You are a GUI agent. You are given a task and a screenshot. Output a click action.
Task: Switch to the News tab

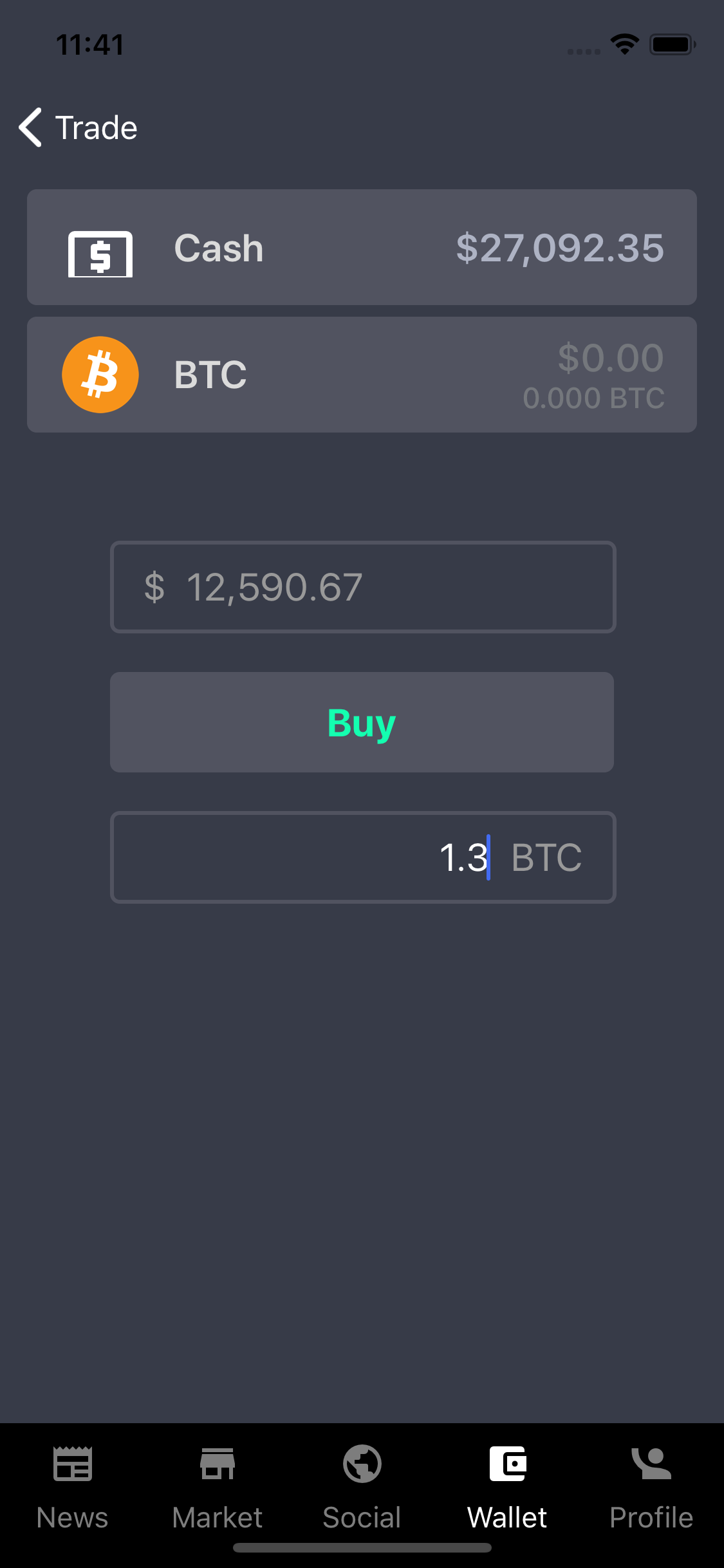pos(72,1487)
